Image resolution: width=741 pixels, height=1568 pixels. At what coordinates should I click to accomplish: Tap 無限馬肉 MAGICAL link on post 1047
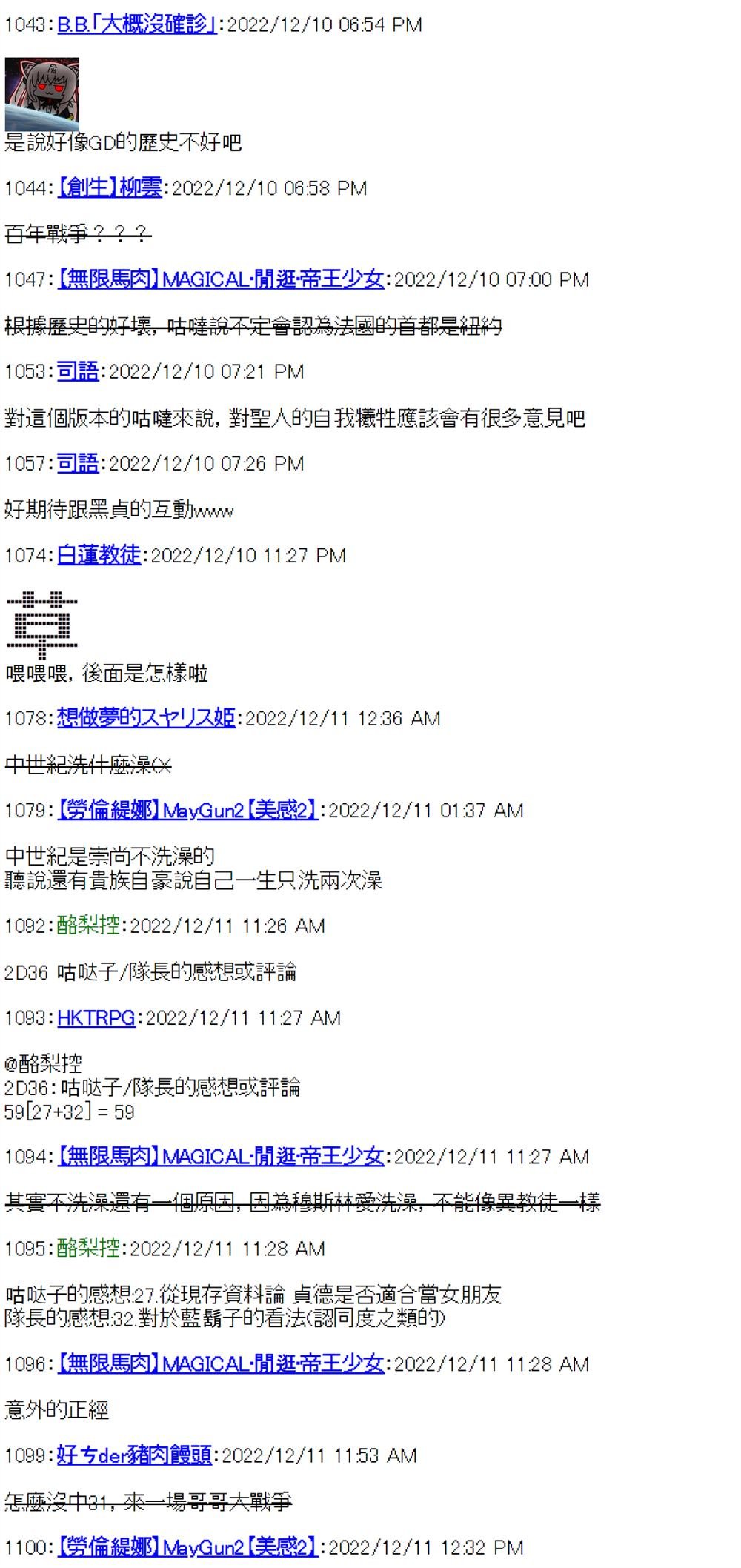pos(220,279)
